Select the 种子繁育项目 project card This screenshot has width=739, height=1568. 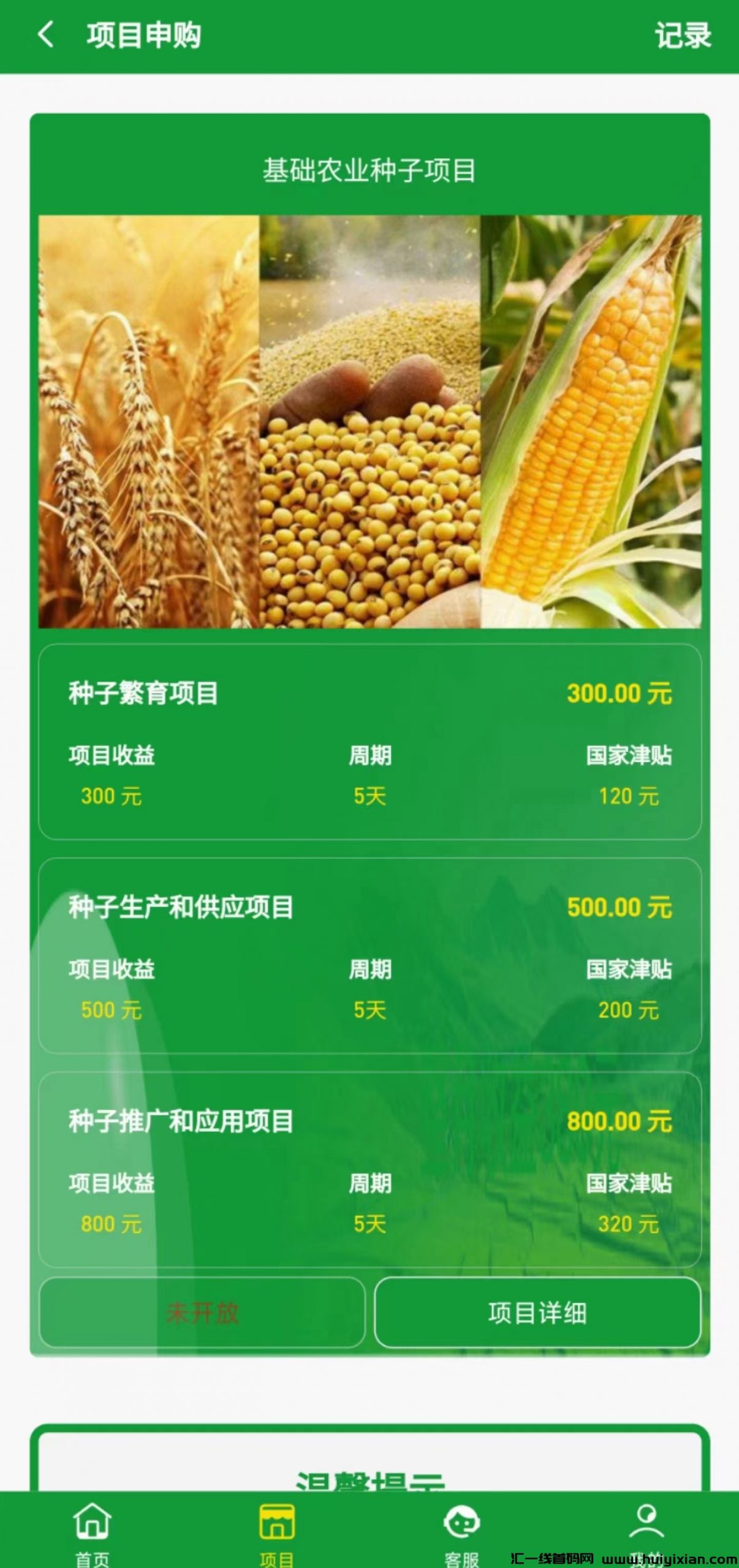(x=369, y=744)
